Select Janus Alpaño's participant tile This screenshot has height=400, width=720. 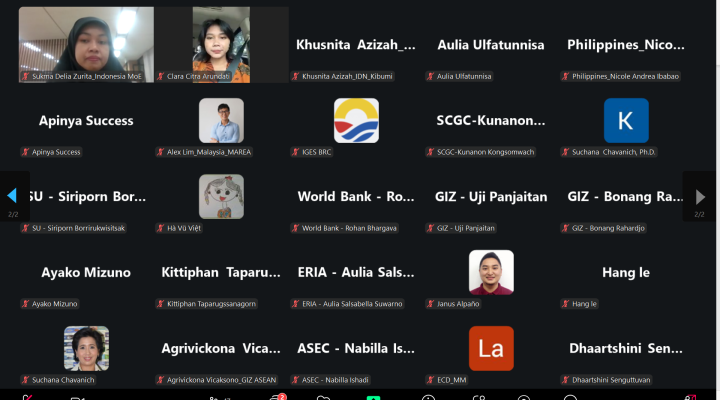(491, 272)
